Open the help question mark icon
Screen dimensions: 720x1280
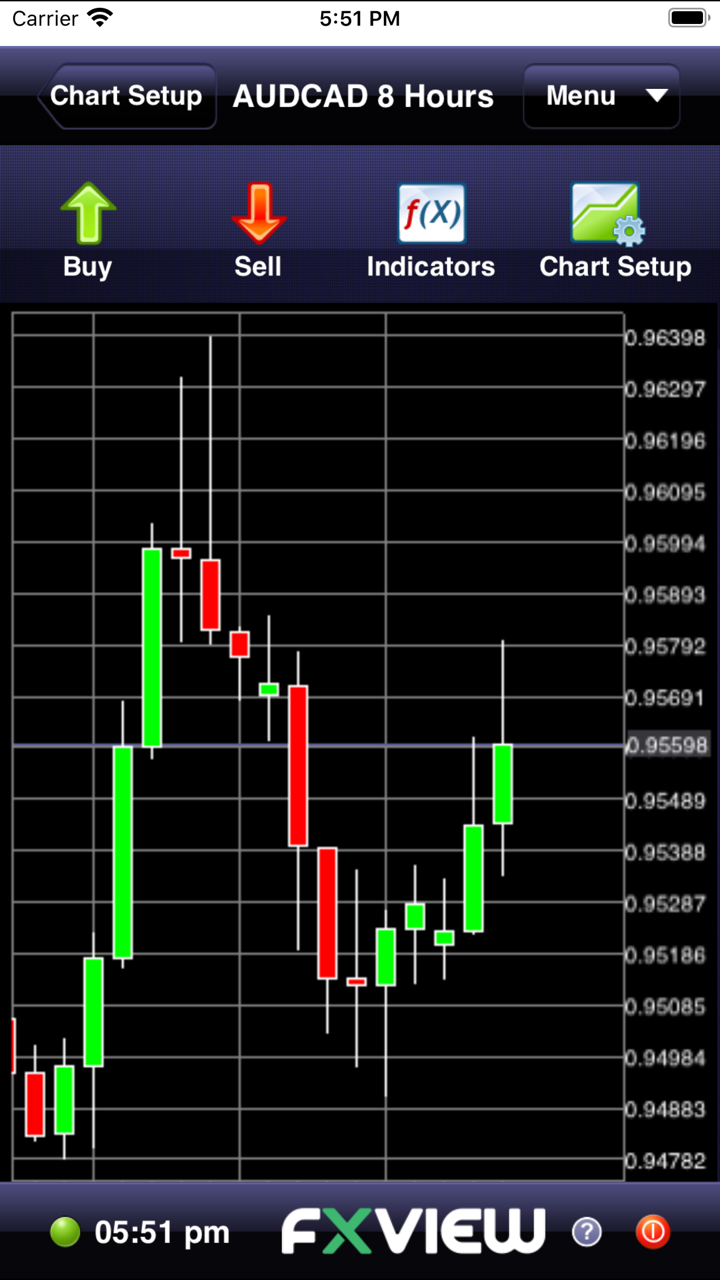587,1232
